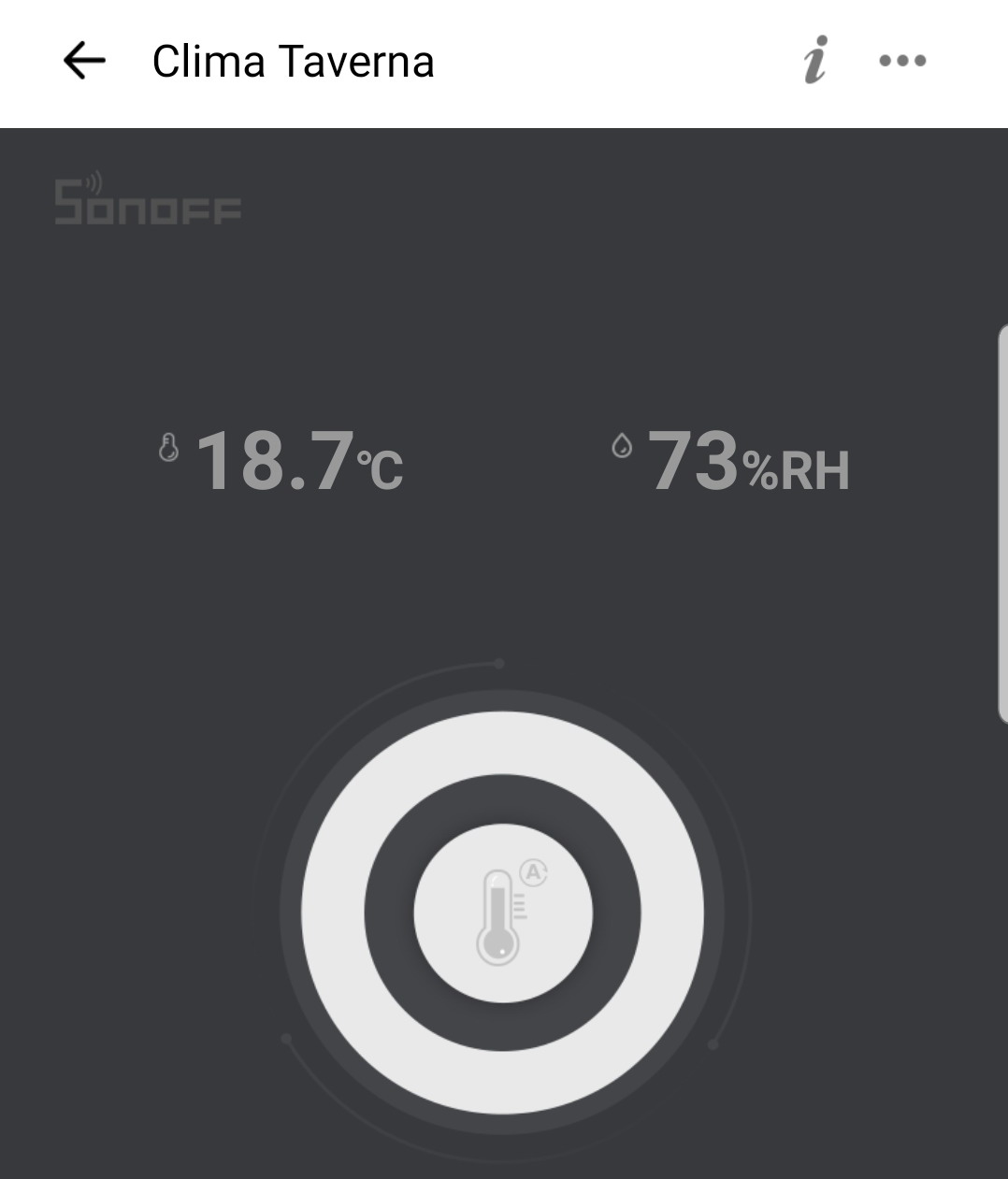
Task: Go back from Clima Taverna
Action: click(x=84, y=62)
